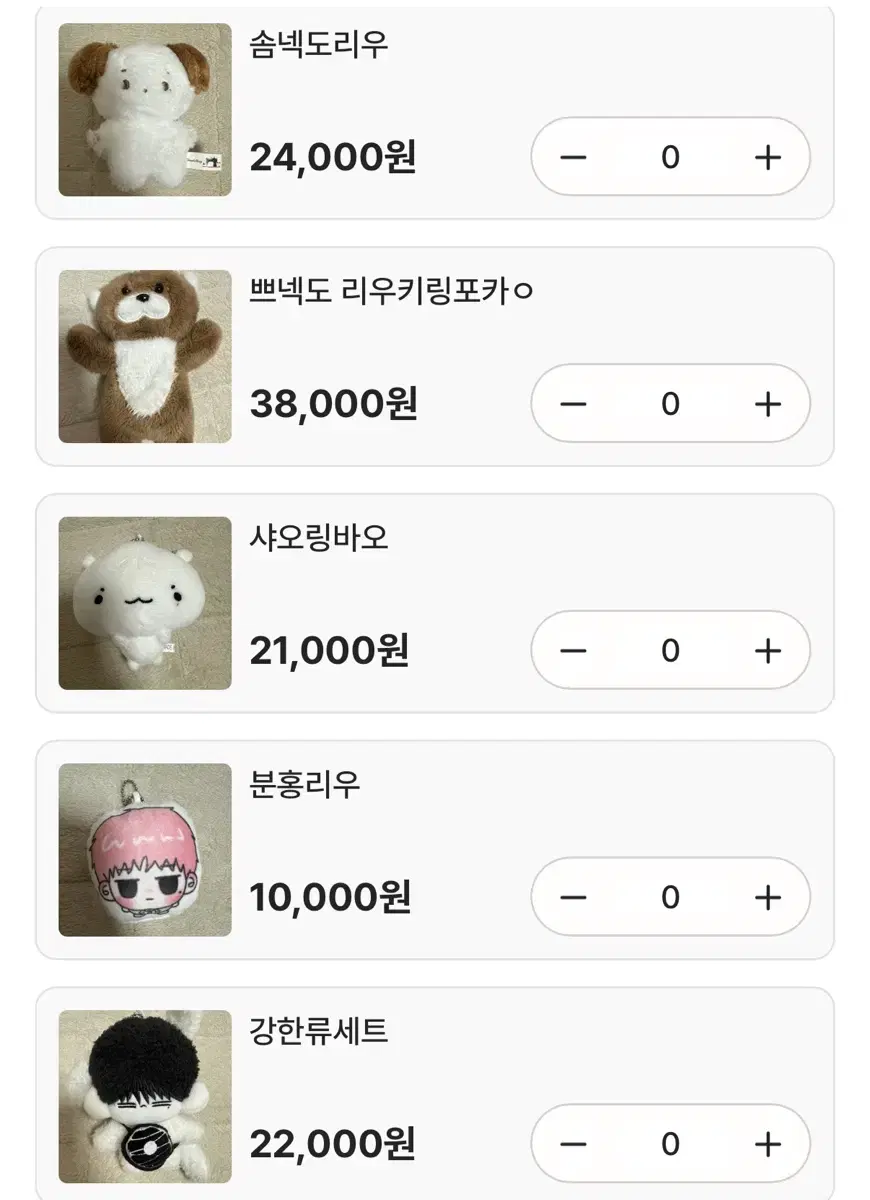Open the 강한류세트 doll thumbnail
Screen dimensions: 870x1200
[144, 1095]
